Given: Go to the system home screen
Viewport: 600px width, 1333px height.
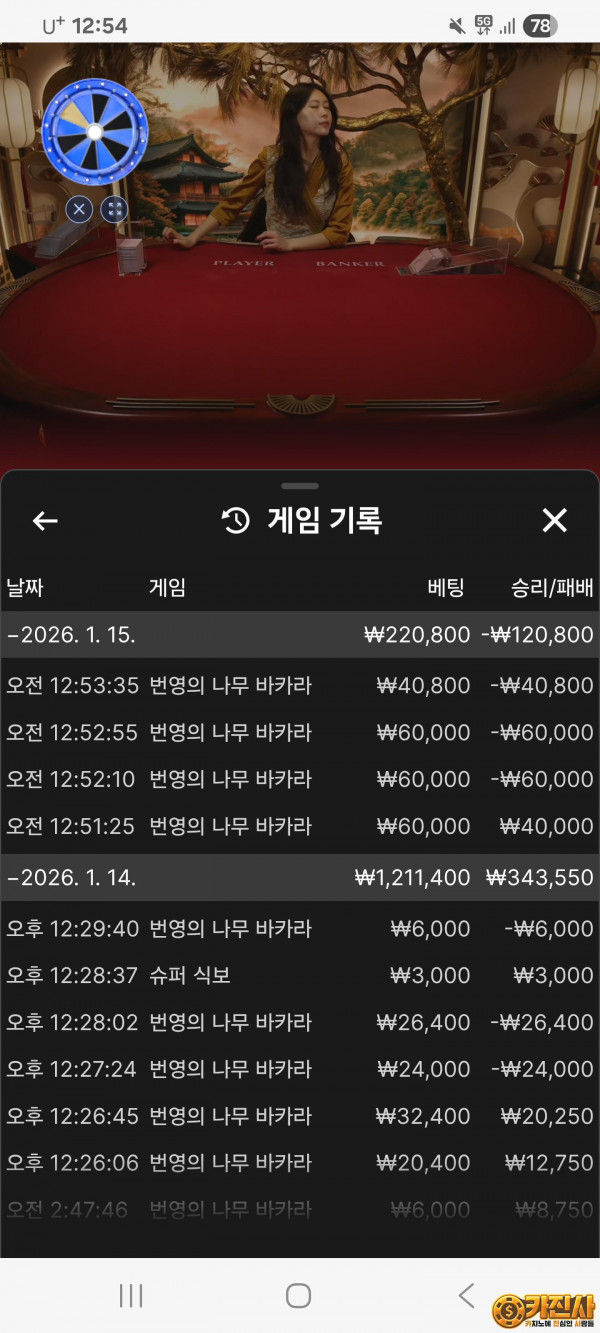Looking at the screenshot, I should pos(298,1296).
